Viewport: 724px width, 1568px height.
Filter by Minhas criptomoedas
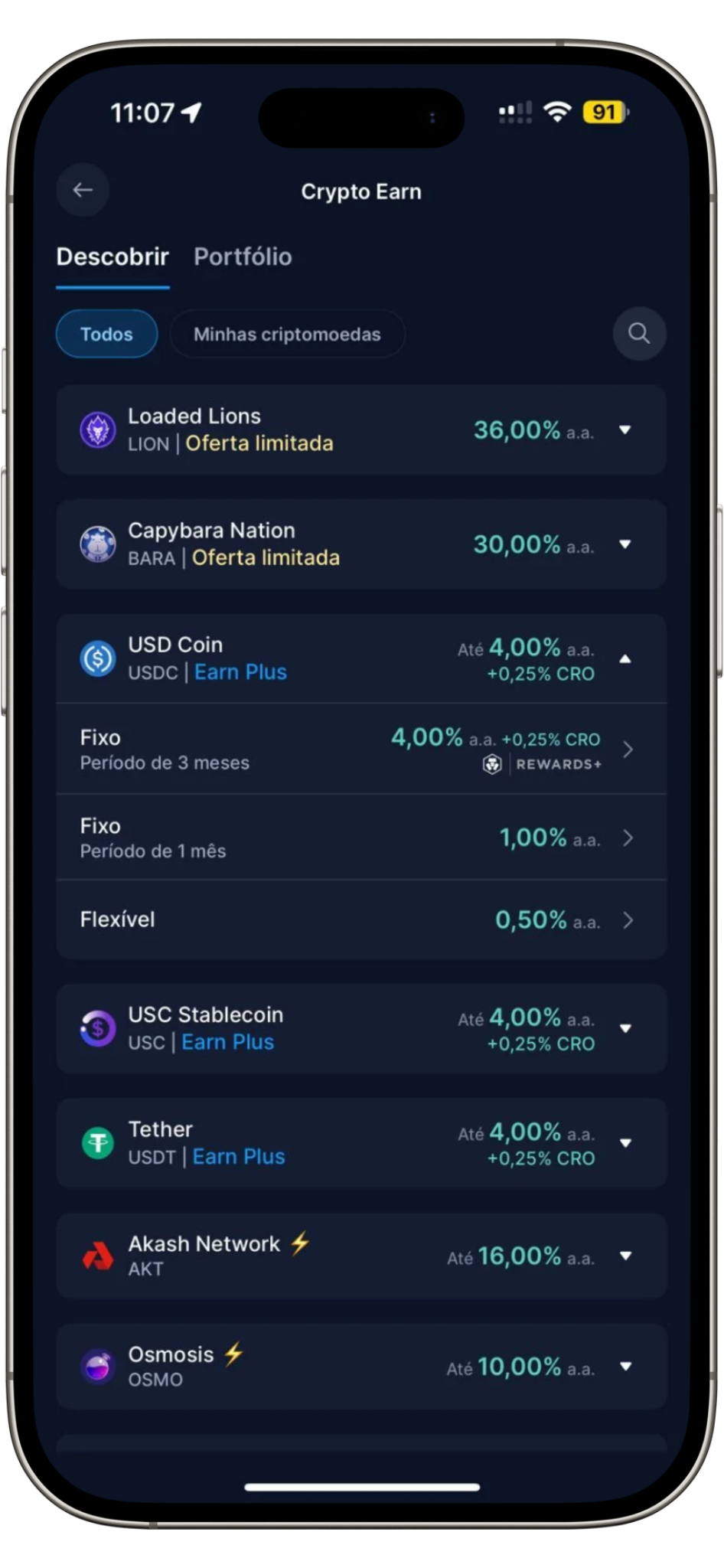(287, 334)
